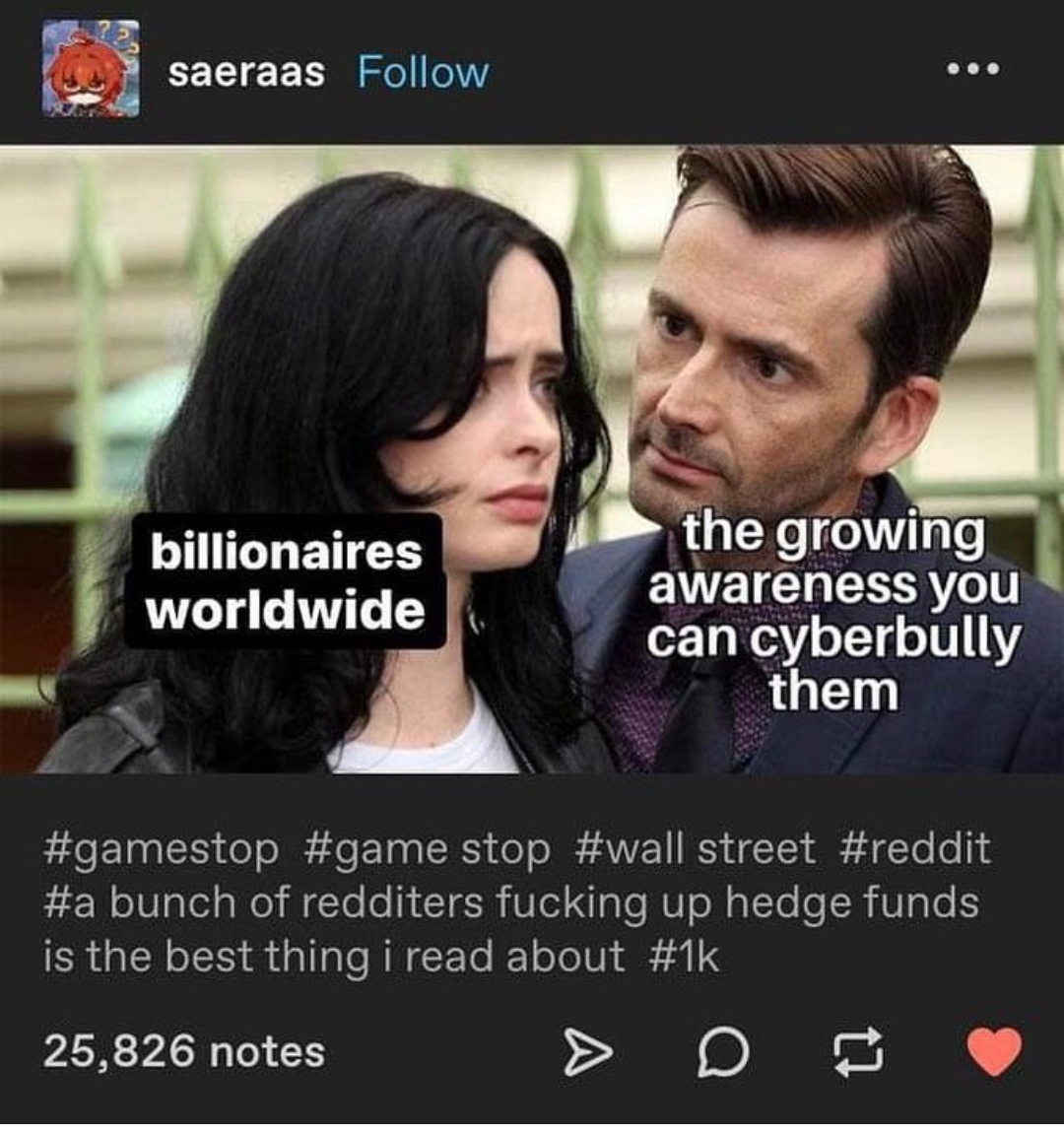1064x1134 pixels.
Task: Reply using the speech bubble icon
Action: coord(724,1053)
